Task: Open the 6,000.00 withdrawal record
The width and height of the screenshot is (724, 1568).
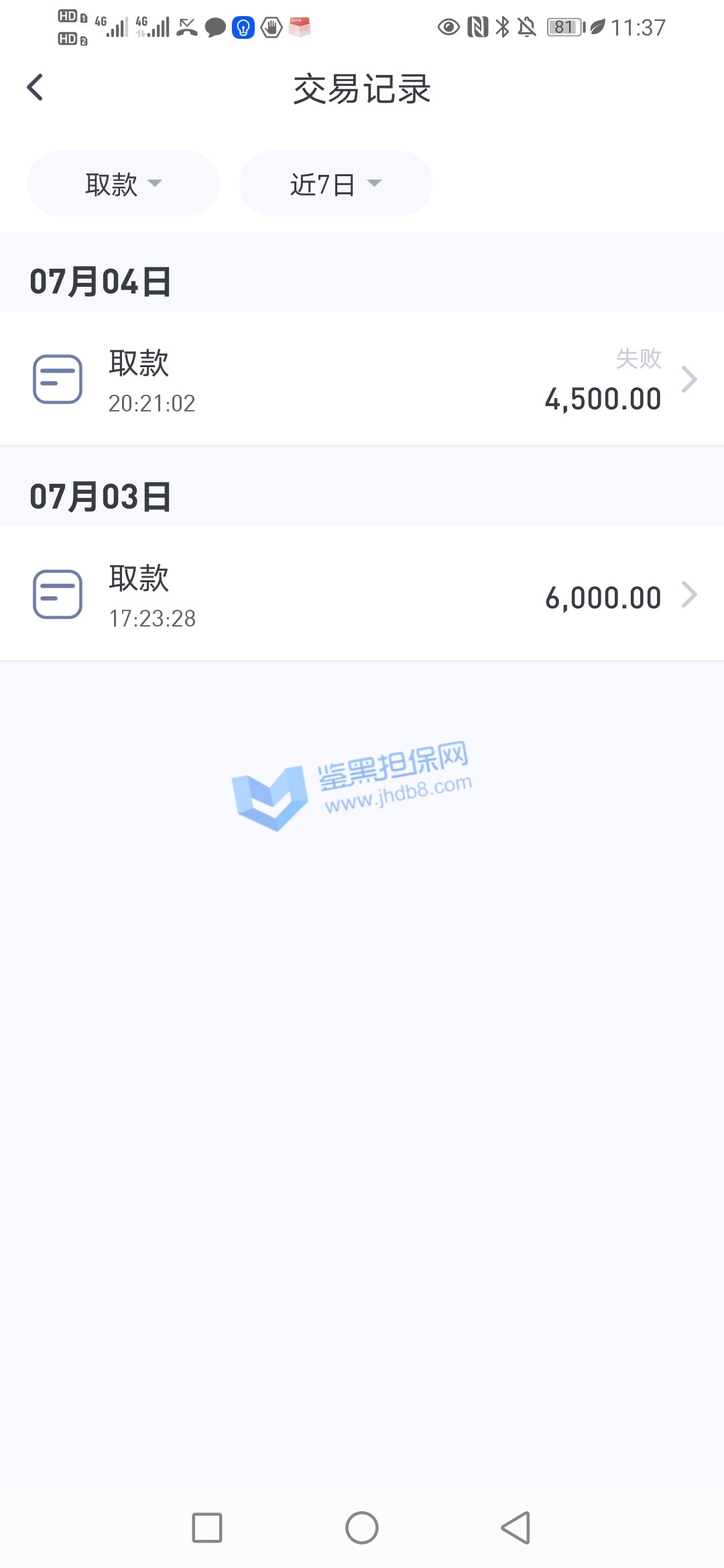Action: [x=362, y=595]
